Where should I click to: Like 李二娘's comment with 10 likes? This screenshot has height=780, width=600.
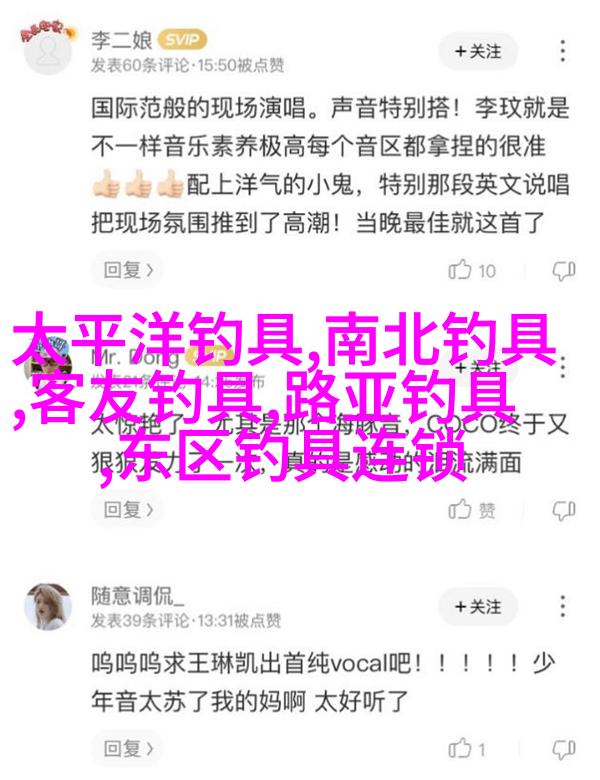coord(474,269)
